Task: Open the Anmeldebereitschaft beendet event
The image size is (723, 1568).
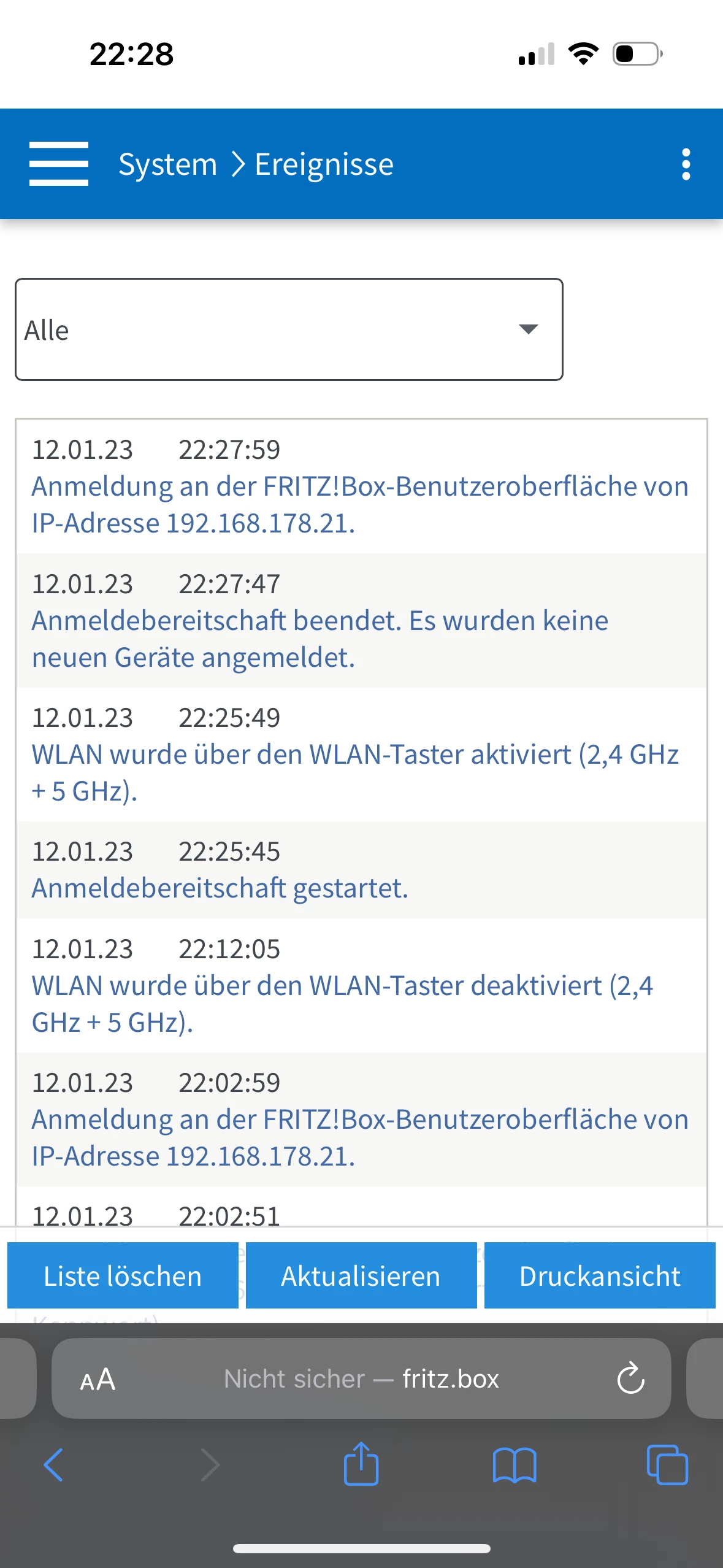Action: 319,639
